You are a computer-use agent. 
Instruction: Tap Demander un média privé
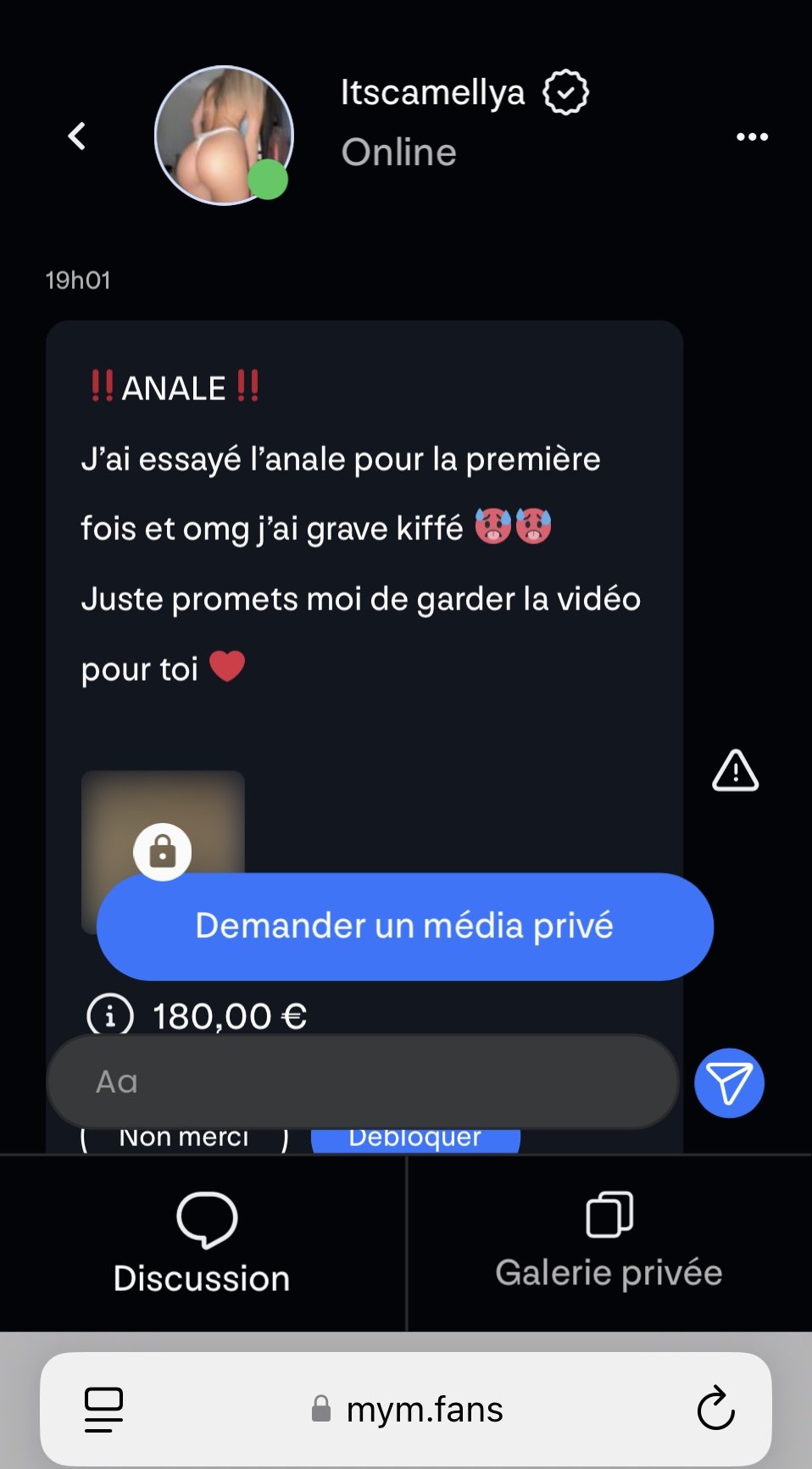[404, 926]
